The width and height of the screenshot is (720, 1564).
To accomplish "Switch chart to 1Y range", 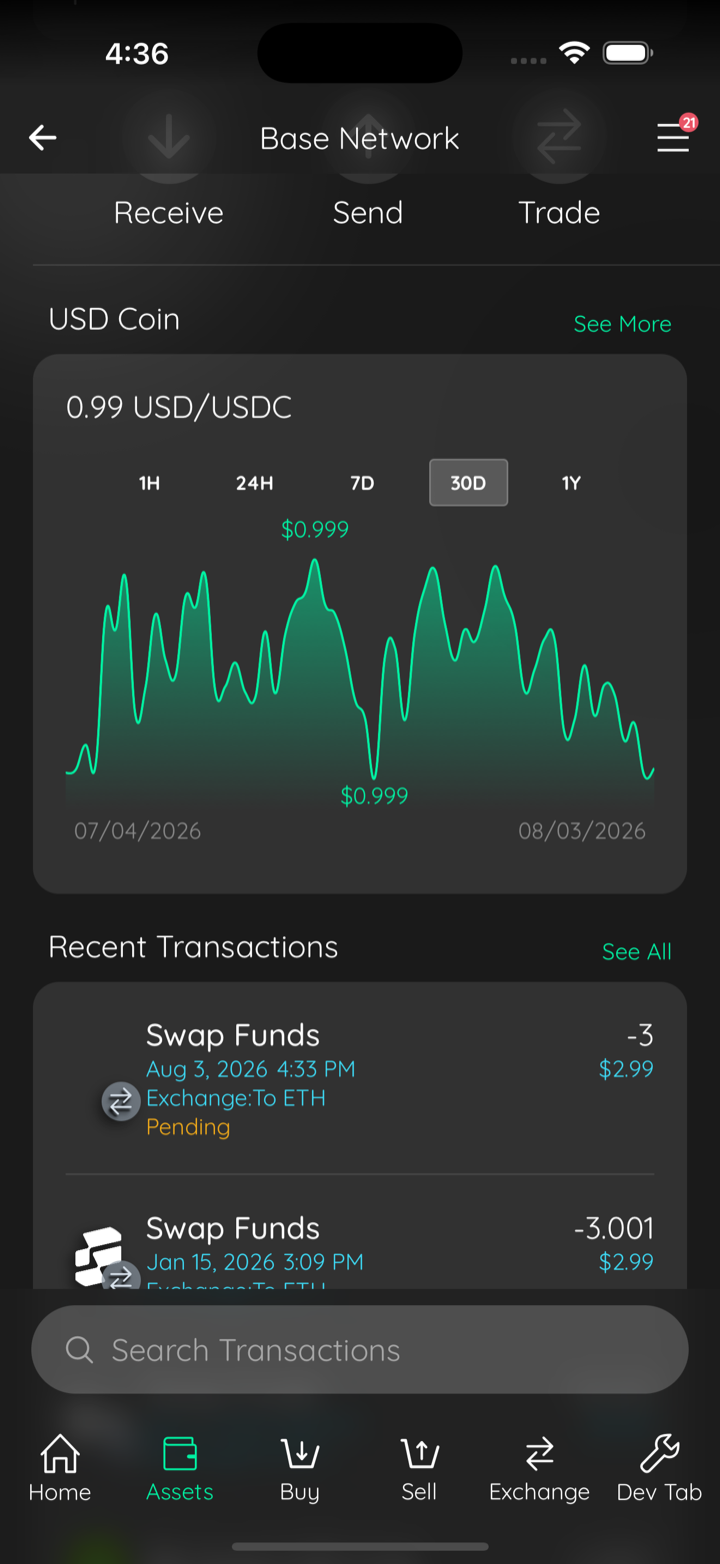I will [571, 483].
